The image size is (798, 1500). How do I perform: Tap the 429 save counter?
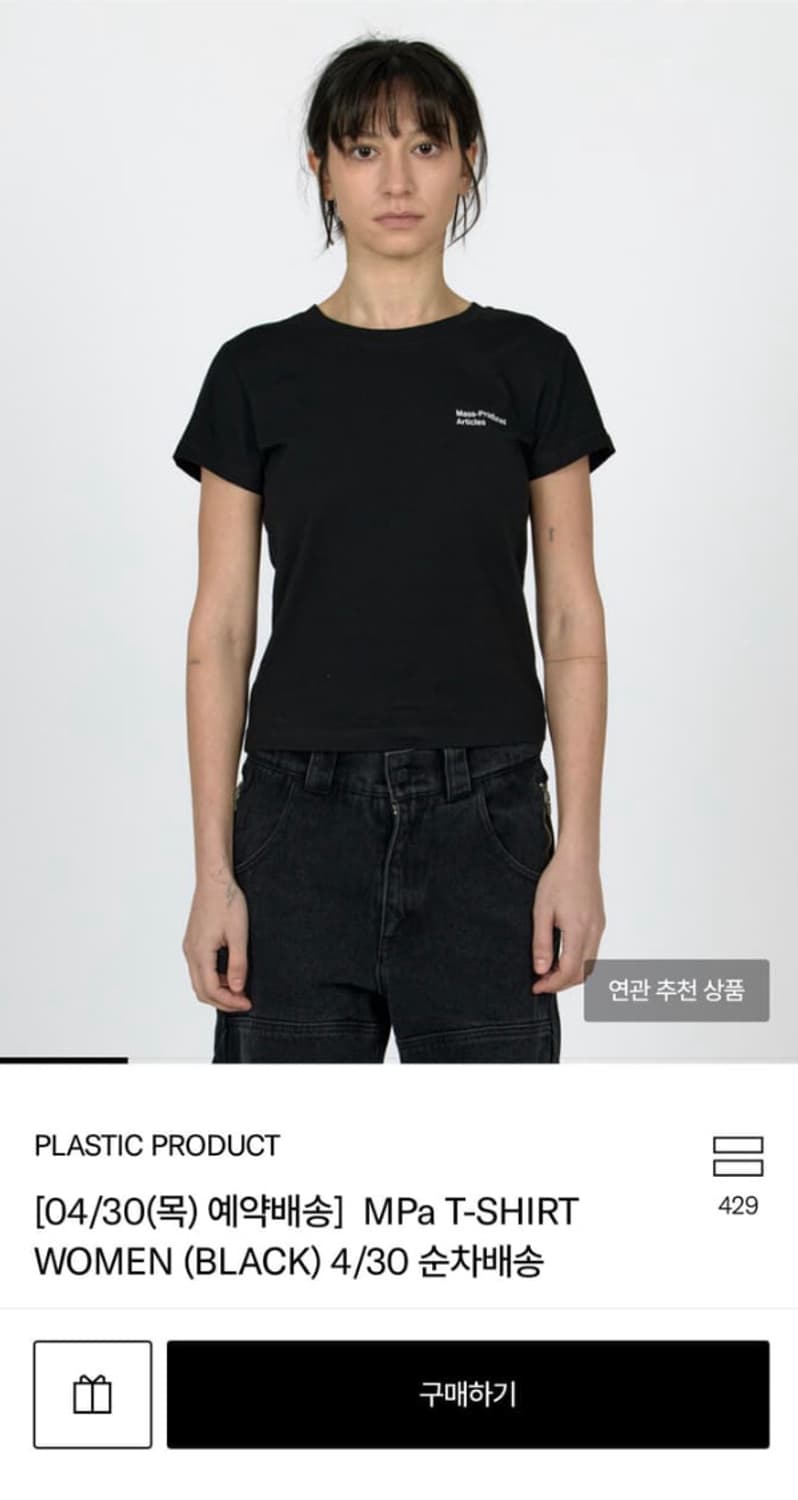pos(737,1204)
